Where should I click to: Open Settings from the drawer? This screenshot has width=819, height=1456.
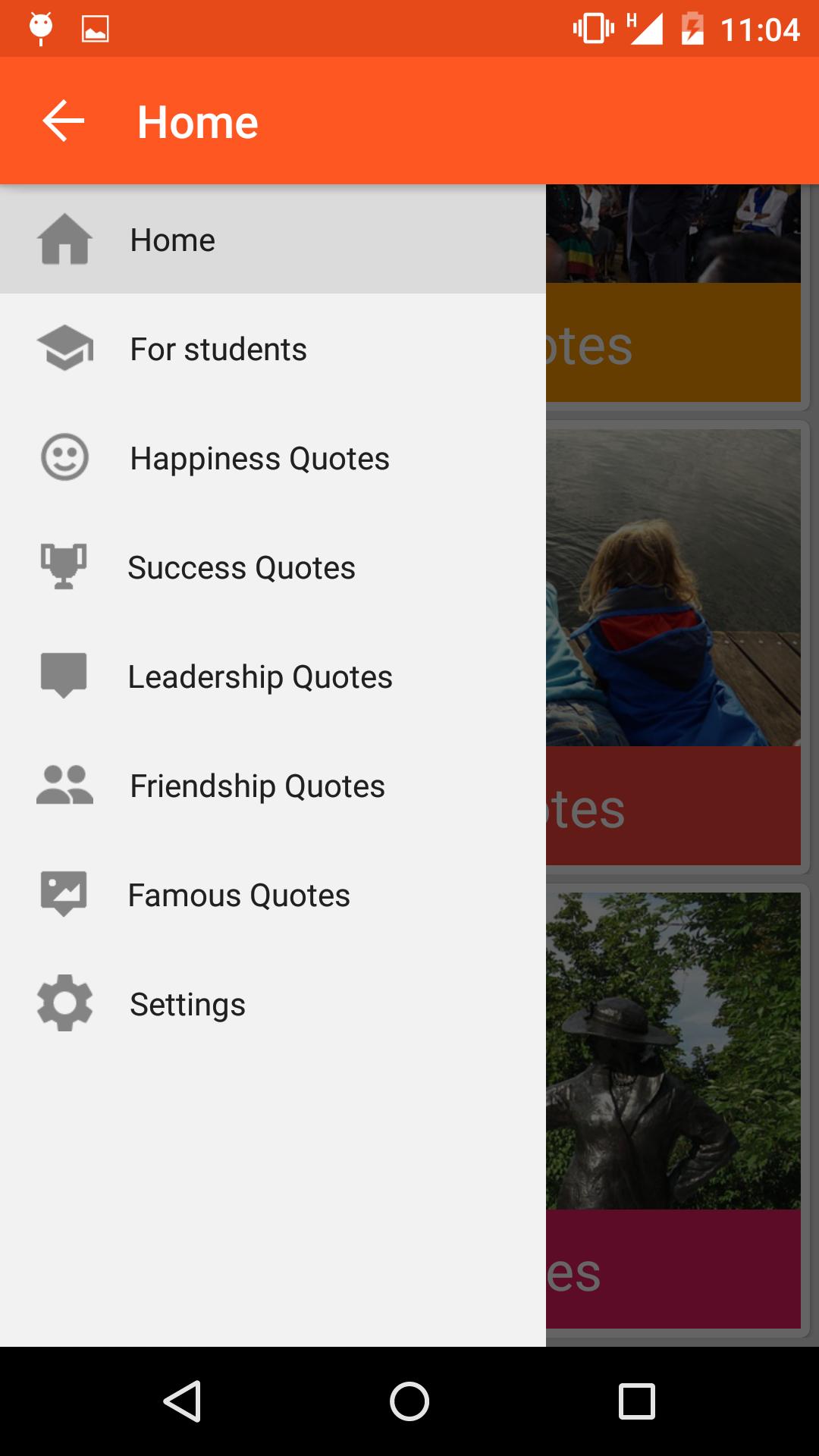point(187,1005)
